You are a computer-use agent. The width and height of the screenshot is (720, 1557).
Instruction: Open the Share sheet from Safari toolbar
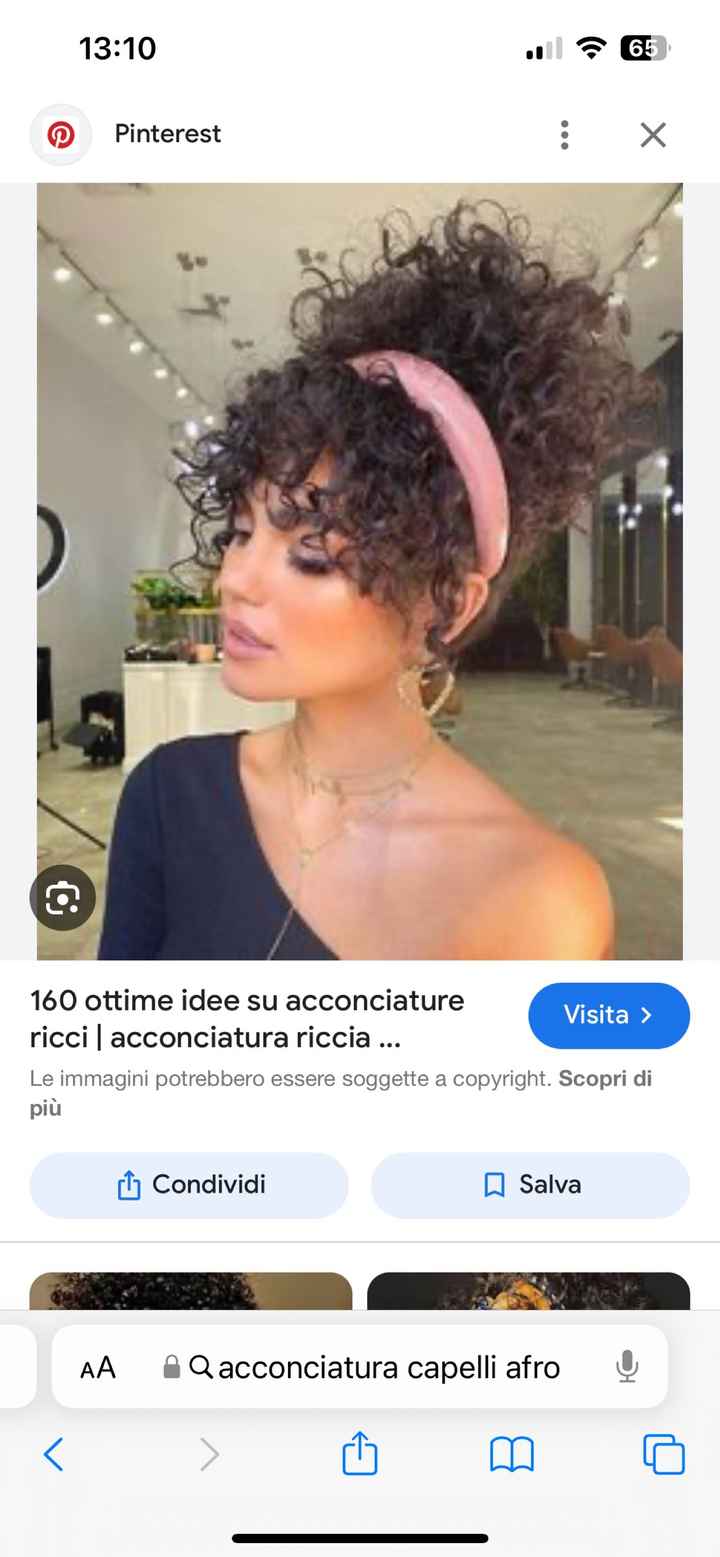tap(359, 1455)
